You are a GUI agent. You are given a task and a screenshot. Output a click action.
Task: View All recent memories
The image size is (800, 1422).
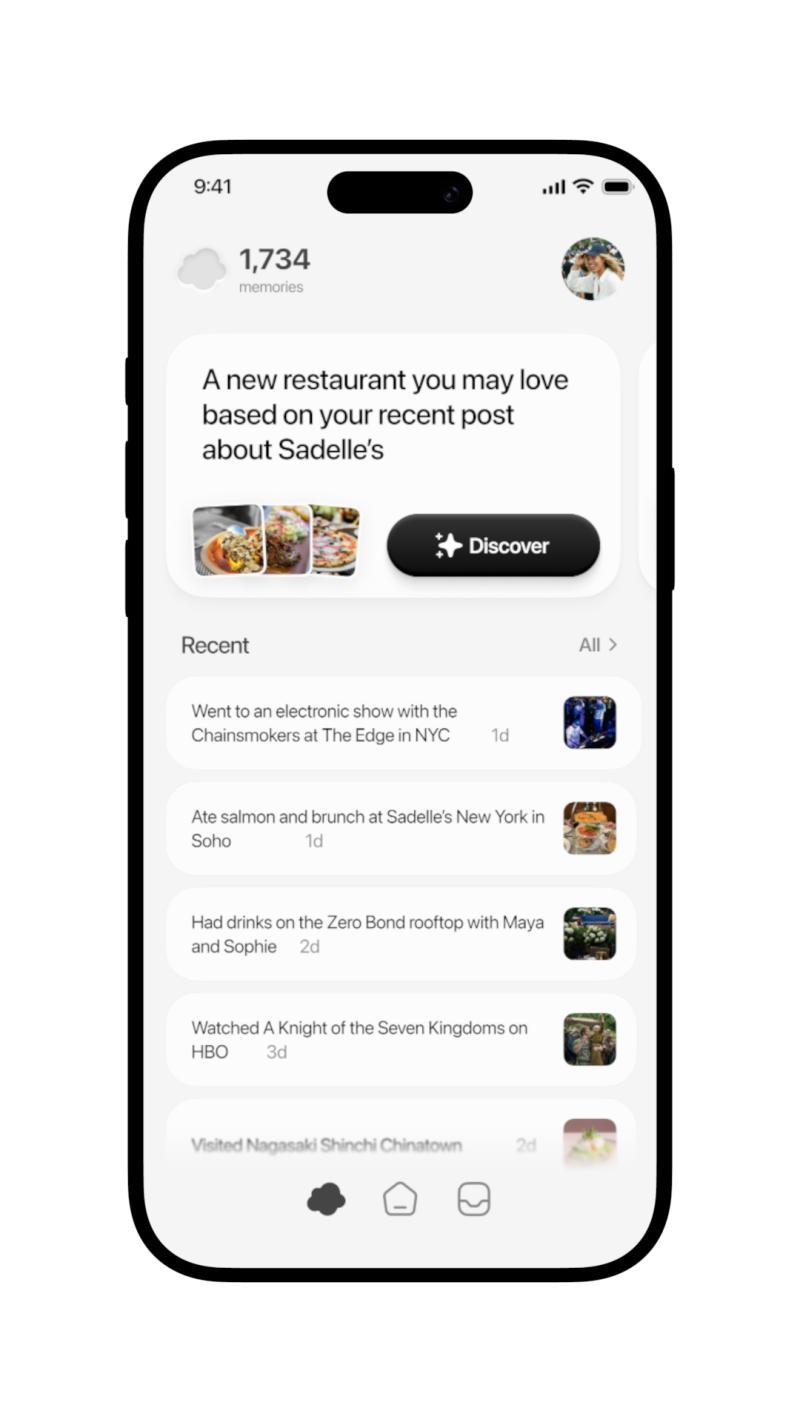597,645
